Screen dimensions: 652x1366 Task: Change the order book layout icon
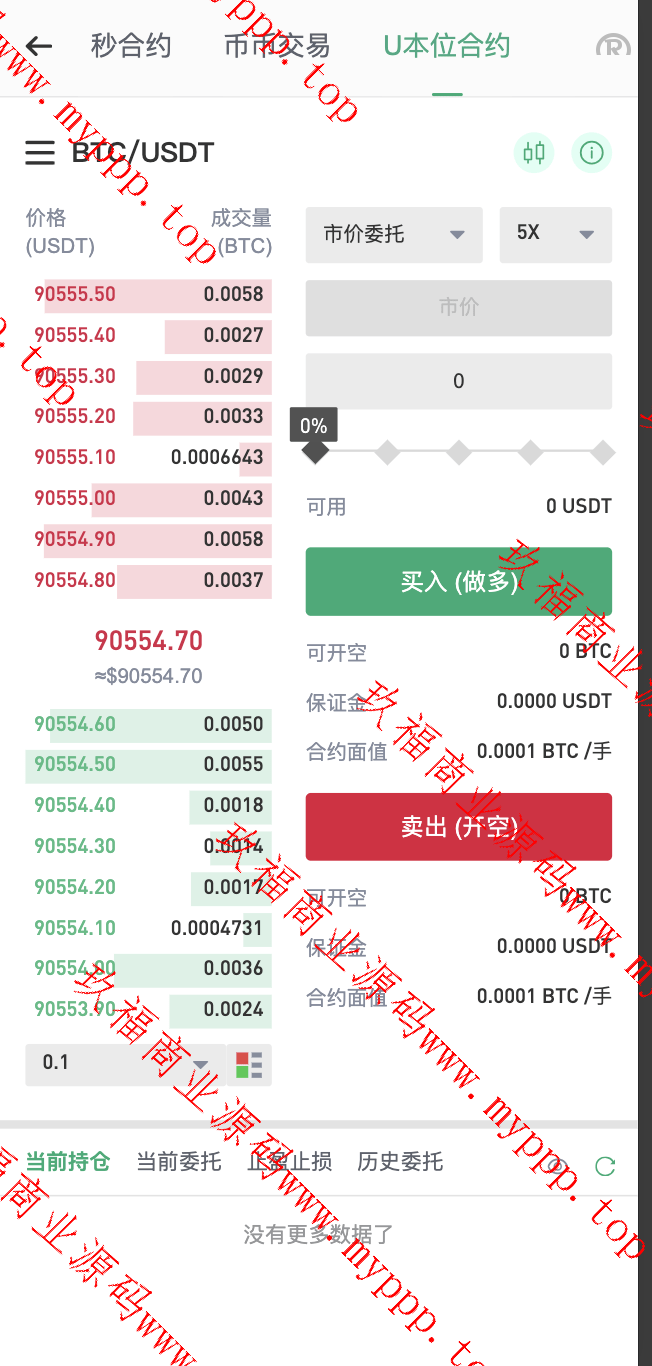(249, 1065)
